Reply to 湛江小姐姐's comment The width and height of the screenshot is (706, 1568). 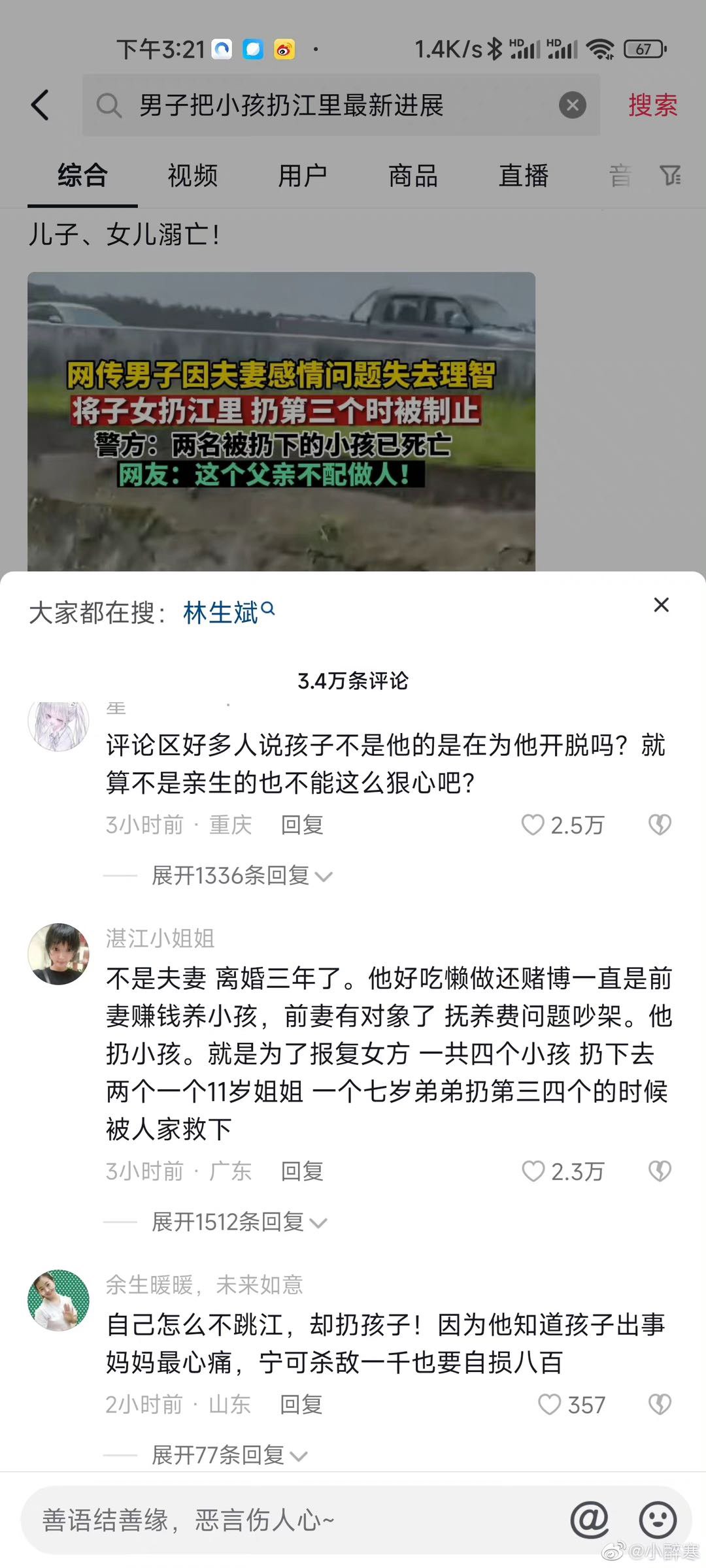pos(302,1171)
